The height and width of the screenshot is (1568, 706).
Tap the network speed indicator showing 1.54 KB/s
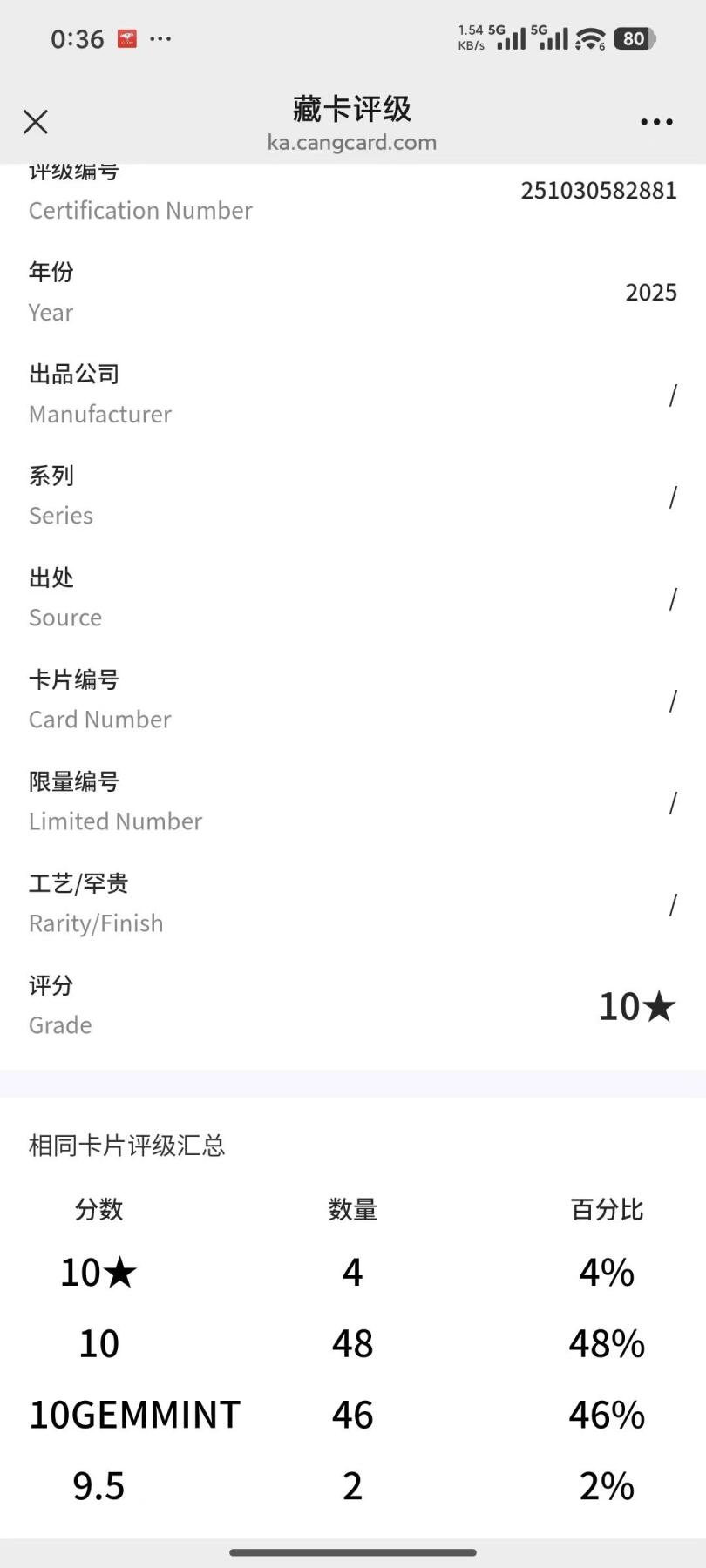(471, 38)
